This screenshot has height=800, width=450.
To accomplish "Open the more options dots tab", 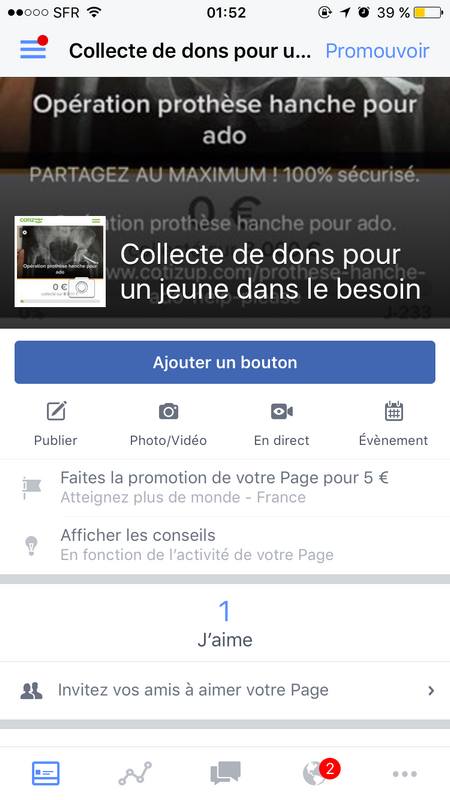I will click(x=405, y=774).
